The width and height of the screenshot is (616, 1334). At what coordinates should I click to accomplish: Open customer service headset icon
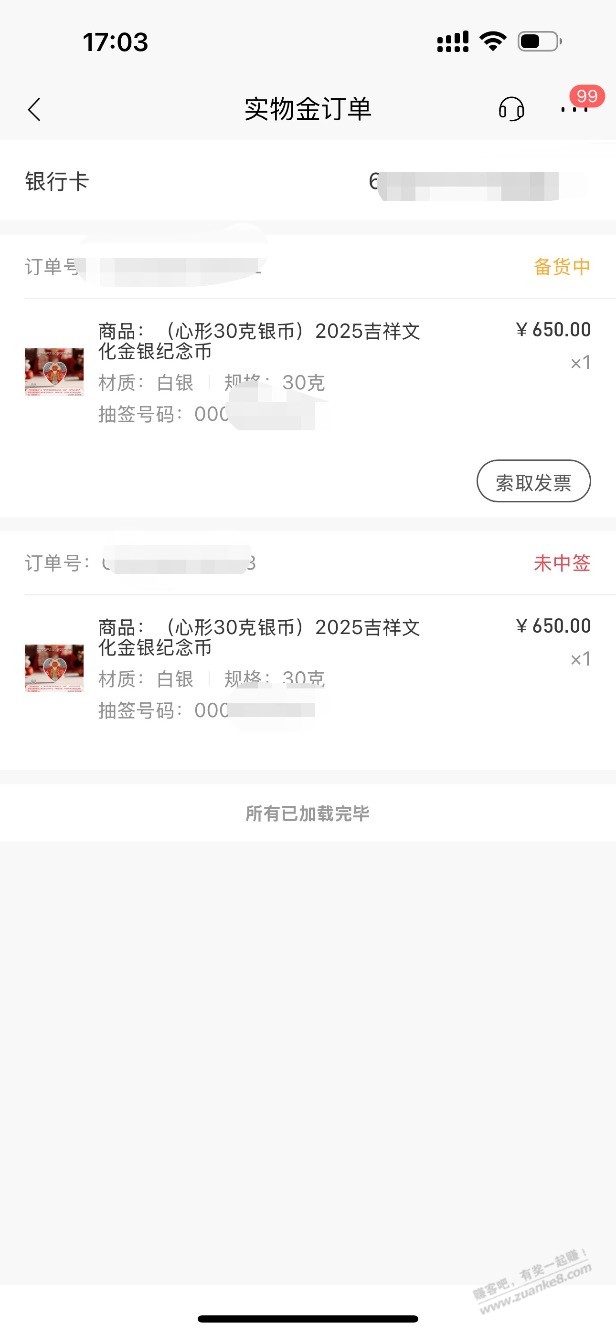tap(511, 110)
